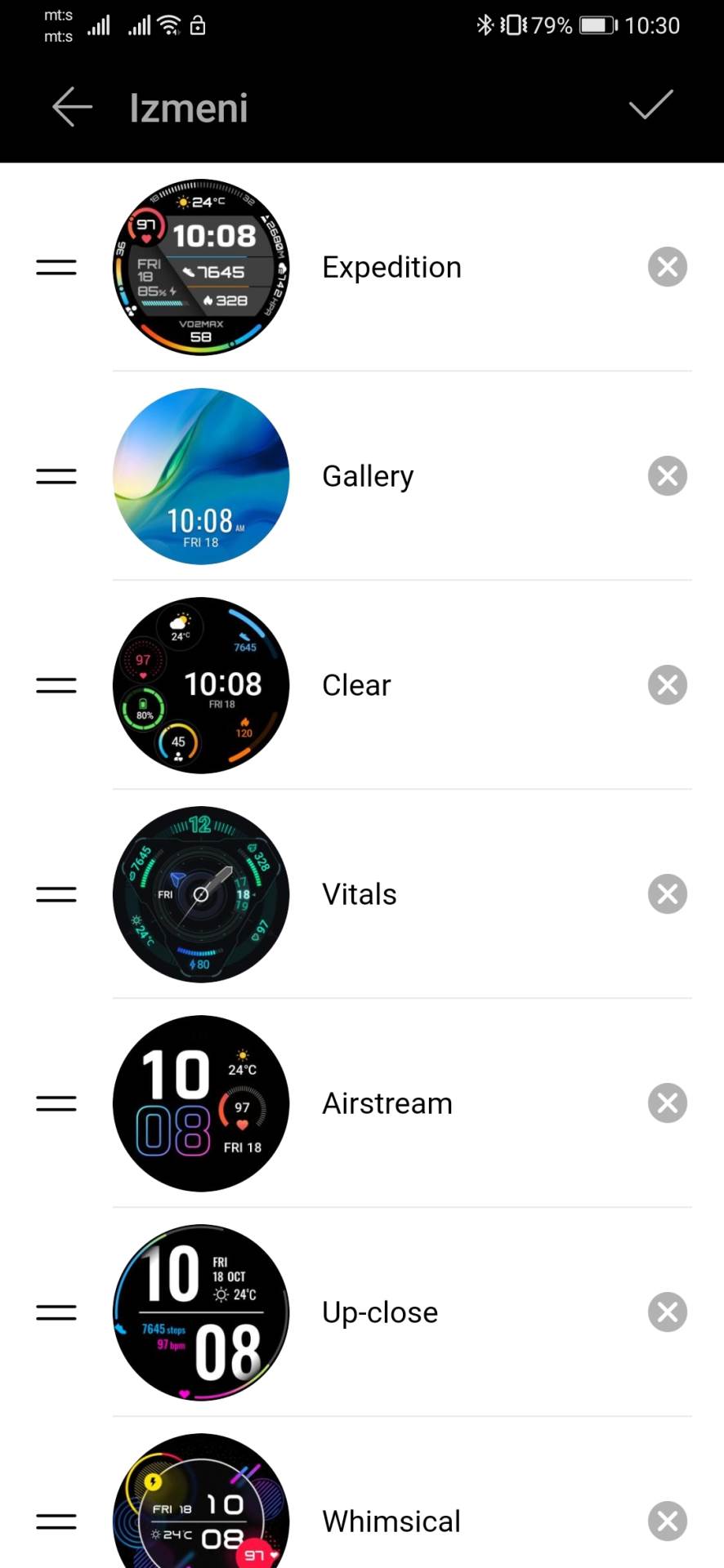Tap the back arrow to exit Izmeni
The height and width of the screenshot is (1568, 724).
(70, 107)
